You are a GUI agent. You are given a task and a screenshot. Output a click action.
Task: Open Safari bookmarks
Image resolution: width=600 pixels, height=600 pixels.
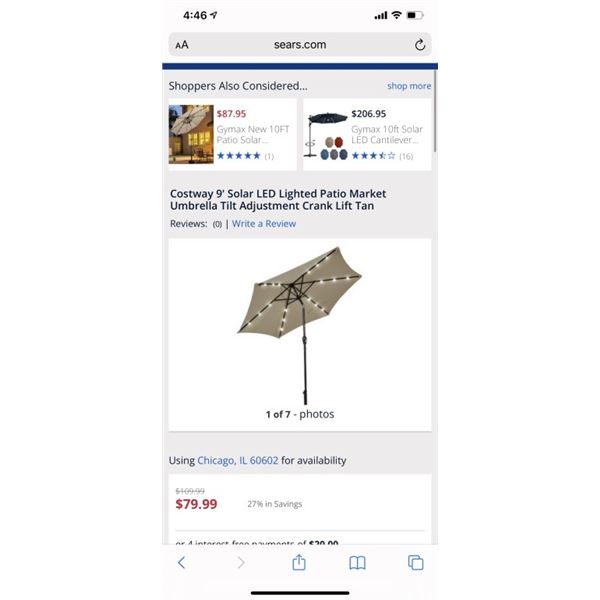357,563
